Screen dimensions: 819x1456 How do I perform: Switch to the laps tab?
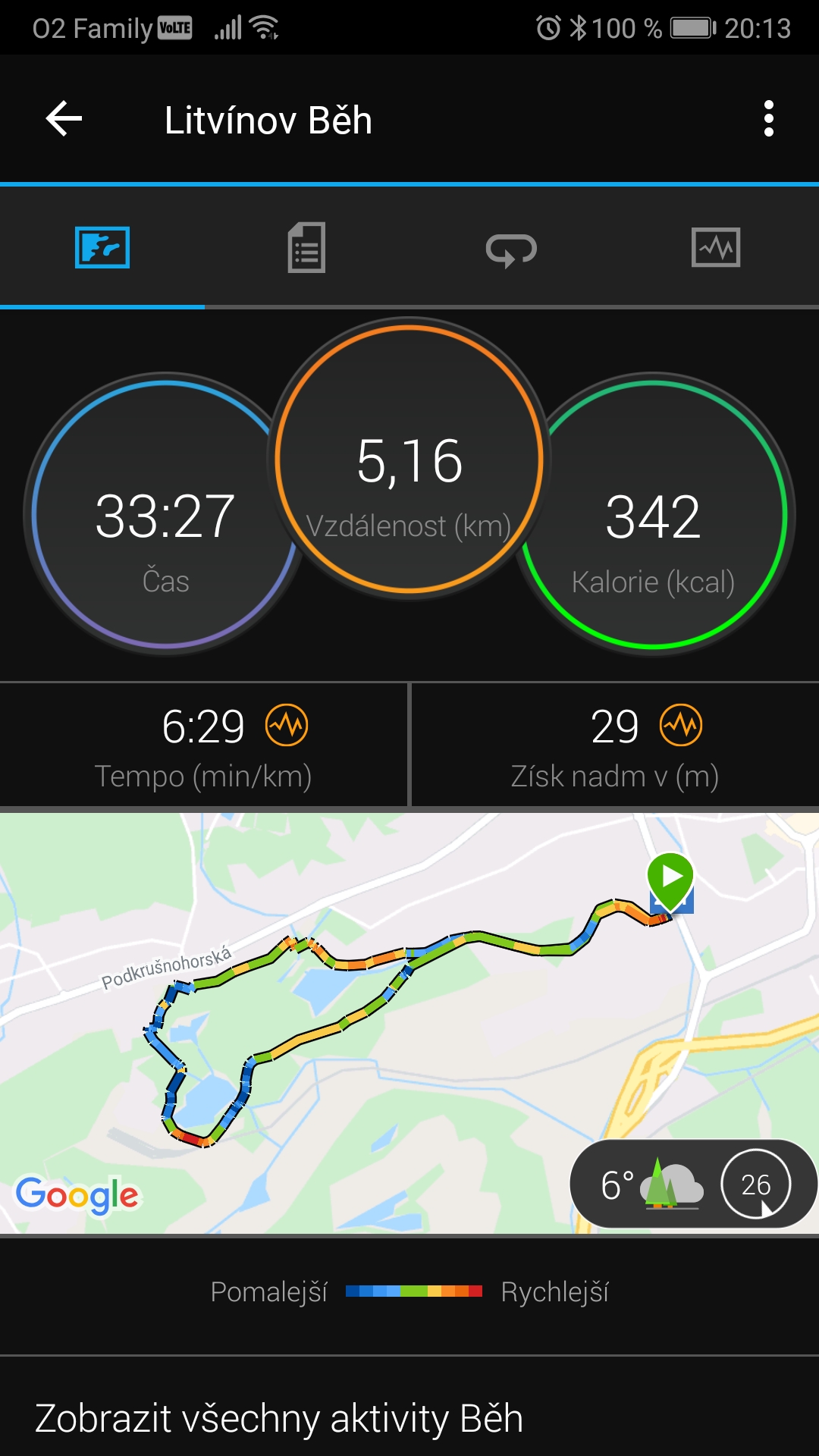[512, 249]
